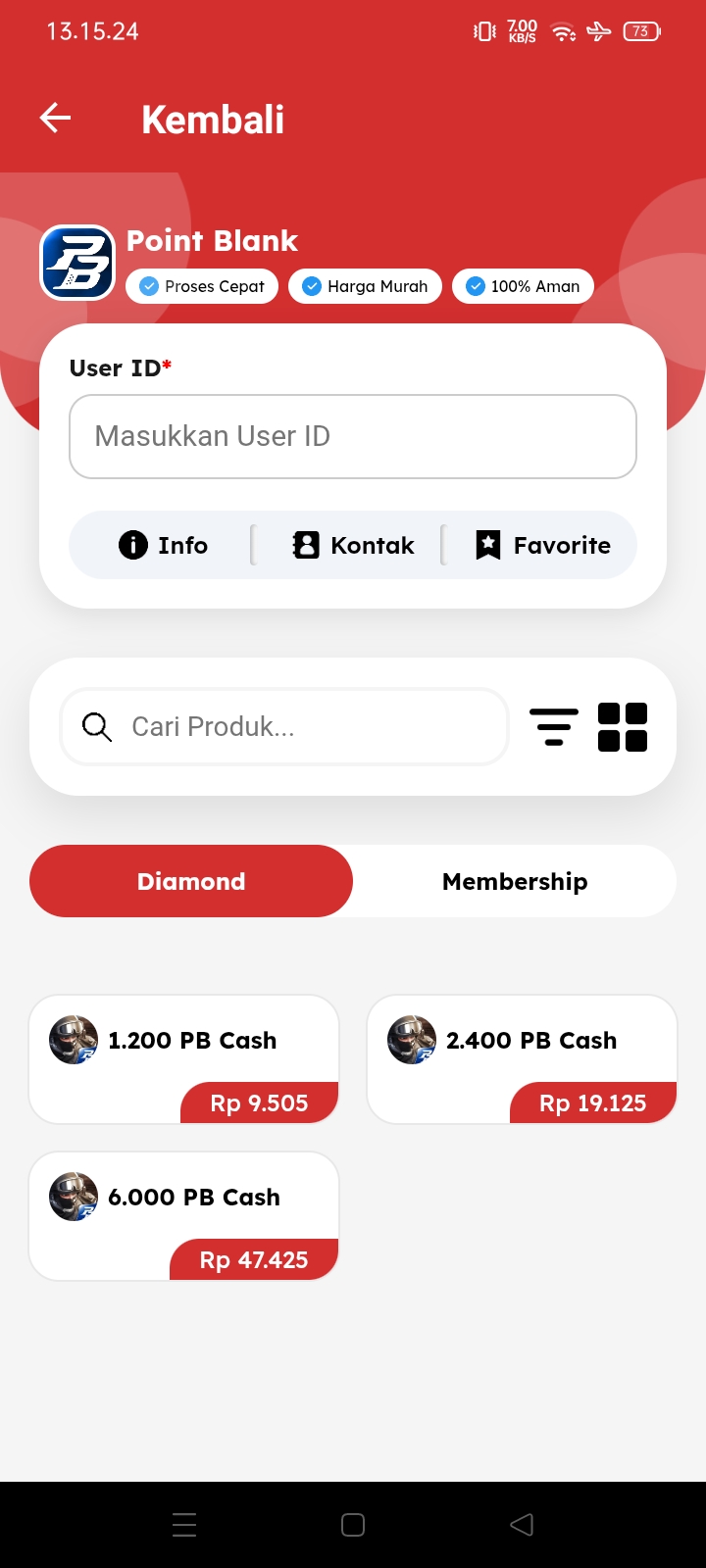Choose the 2.400 PB Cash product
This screenshot has height=1568, width=706.
523,1059
